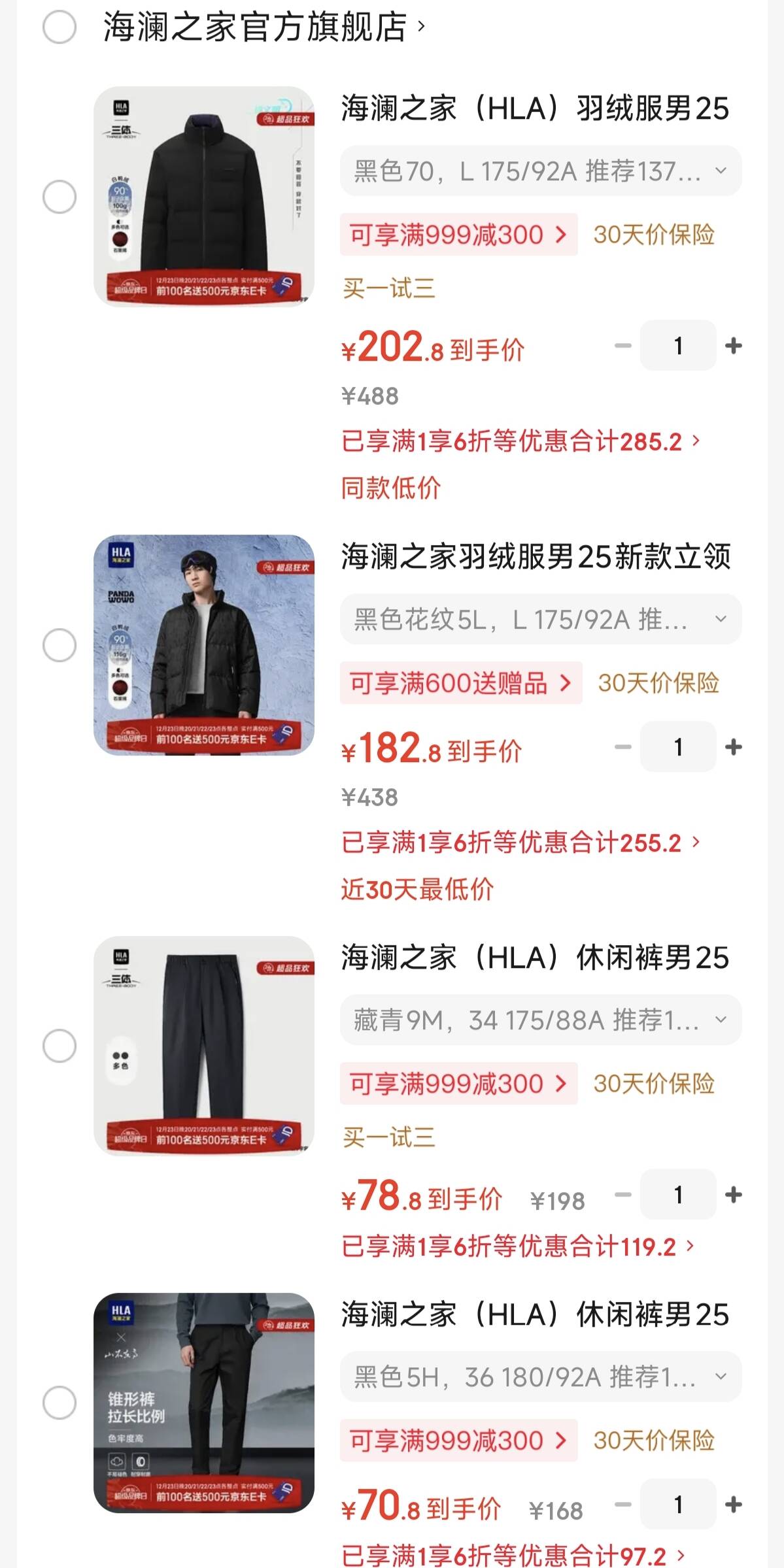Select all items from 海澜之家官方旗舰店
Screen dimensions: 784x1568
[60, 27]
